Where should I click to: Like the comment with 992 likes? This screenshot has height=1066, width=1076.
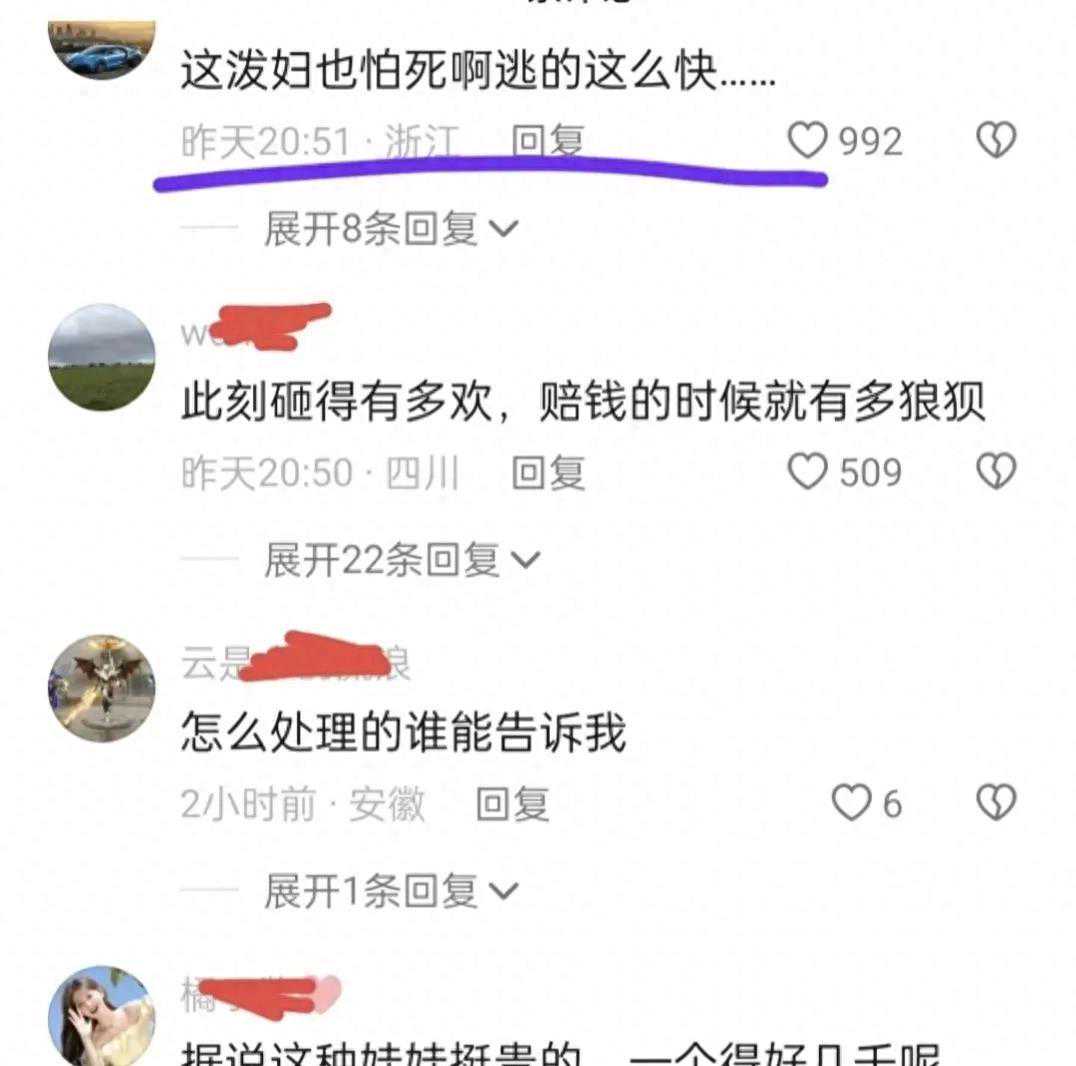[808, 142]
